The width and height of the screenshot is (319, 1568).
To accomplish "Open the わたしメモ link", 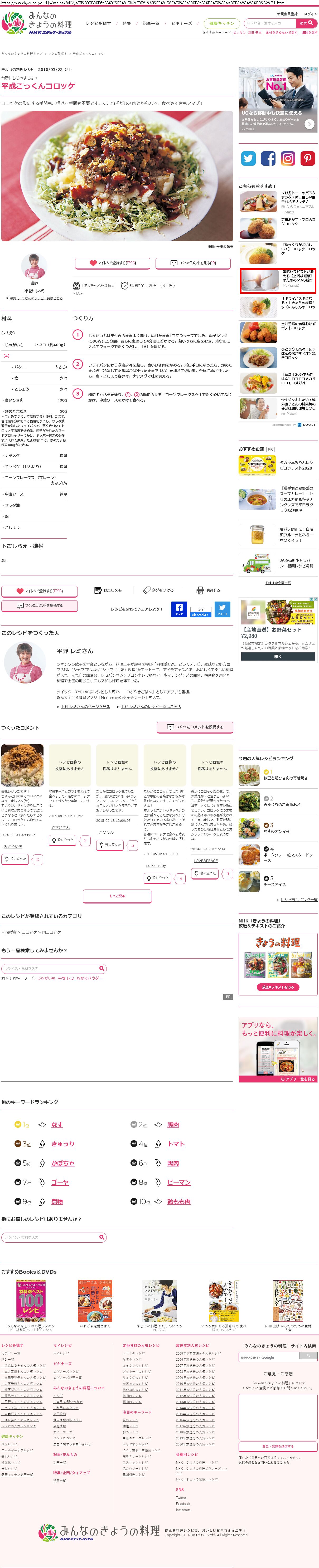I will pyautogui.click(x=108, y=590).
